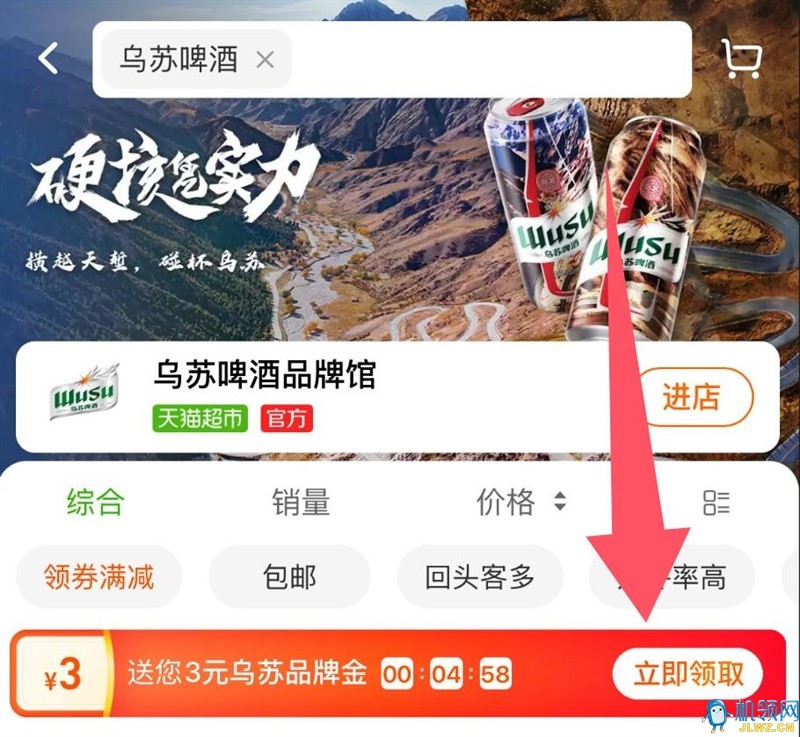The height and width of the screenshot is (737, 800).
Task: Sort results by 销量
Action: [301, 502]
